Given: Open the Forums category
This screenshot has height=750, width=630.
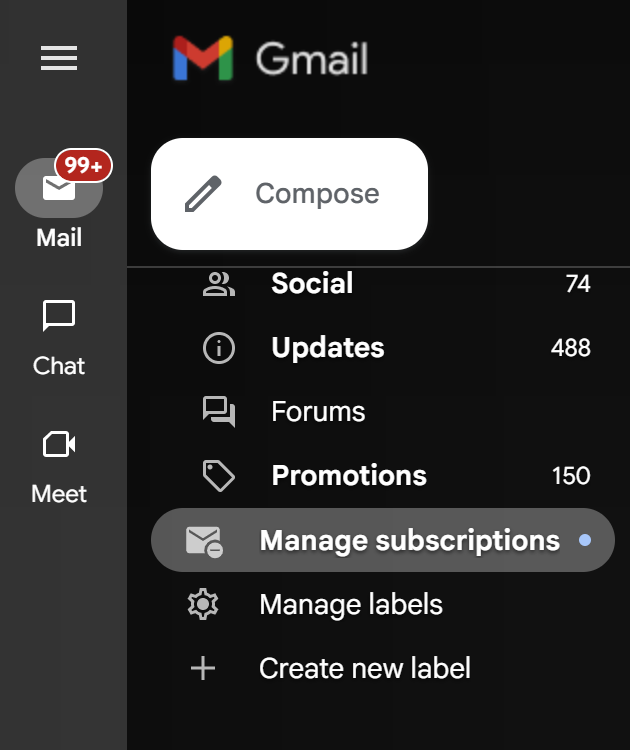Looking at the screenshot, I should pyautogui.click(x=383, y=412).
